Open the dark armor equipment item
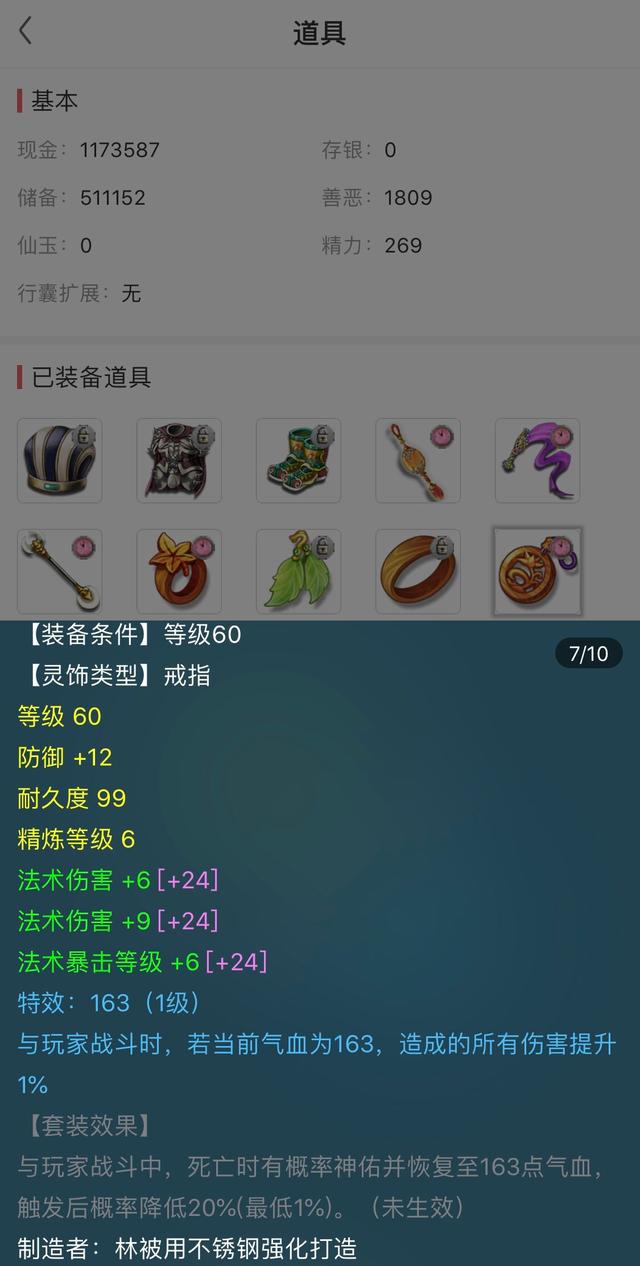The width and height of the screenshot is (640, 1266). [x=179, y=460]
